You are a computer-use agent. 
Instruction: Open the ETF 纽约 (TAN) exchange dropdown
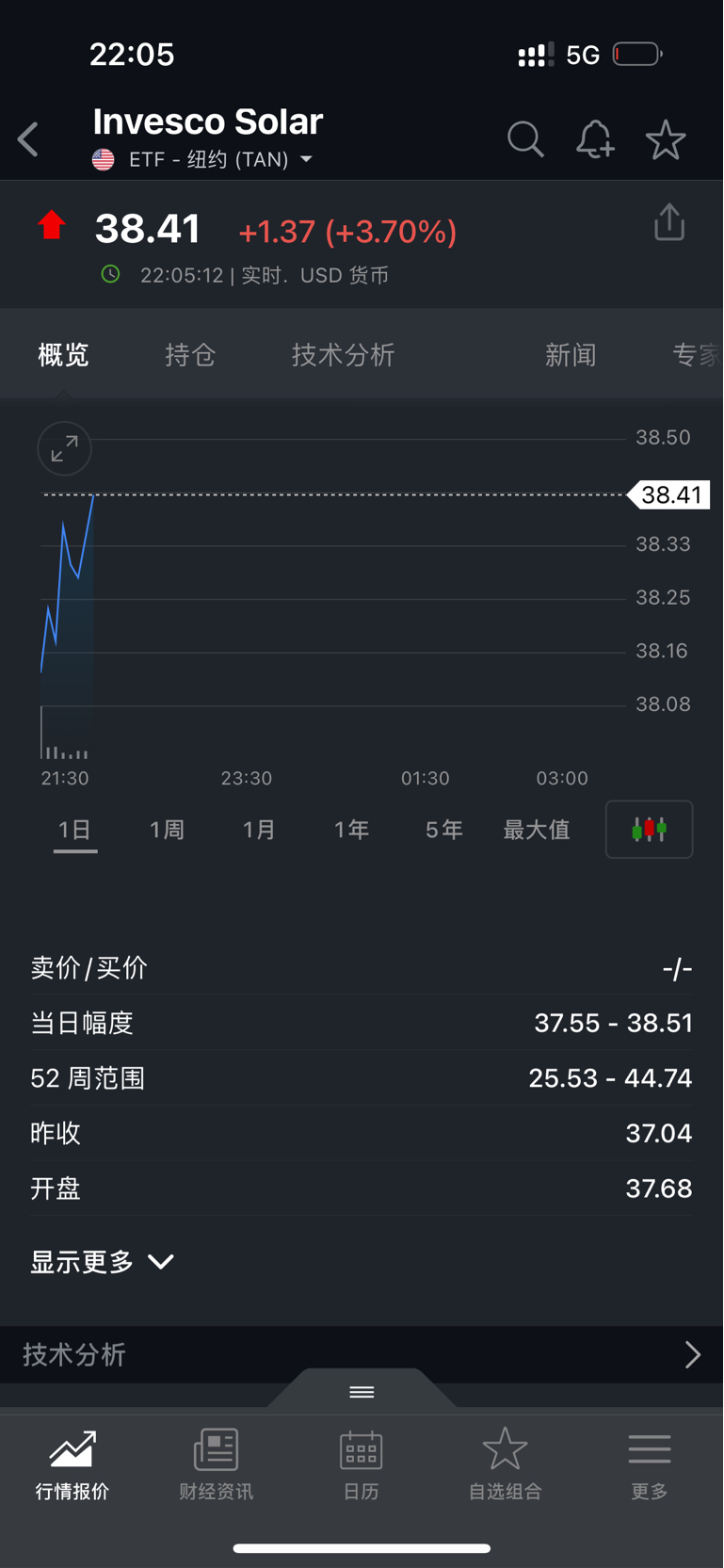202,159
